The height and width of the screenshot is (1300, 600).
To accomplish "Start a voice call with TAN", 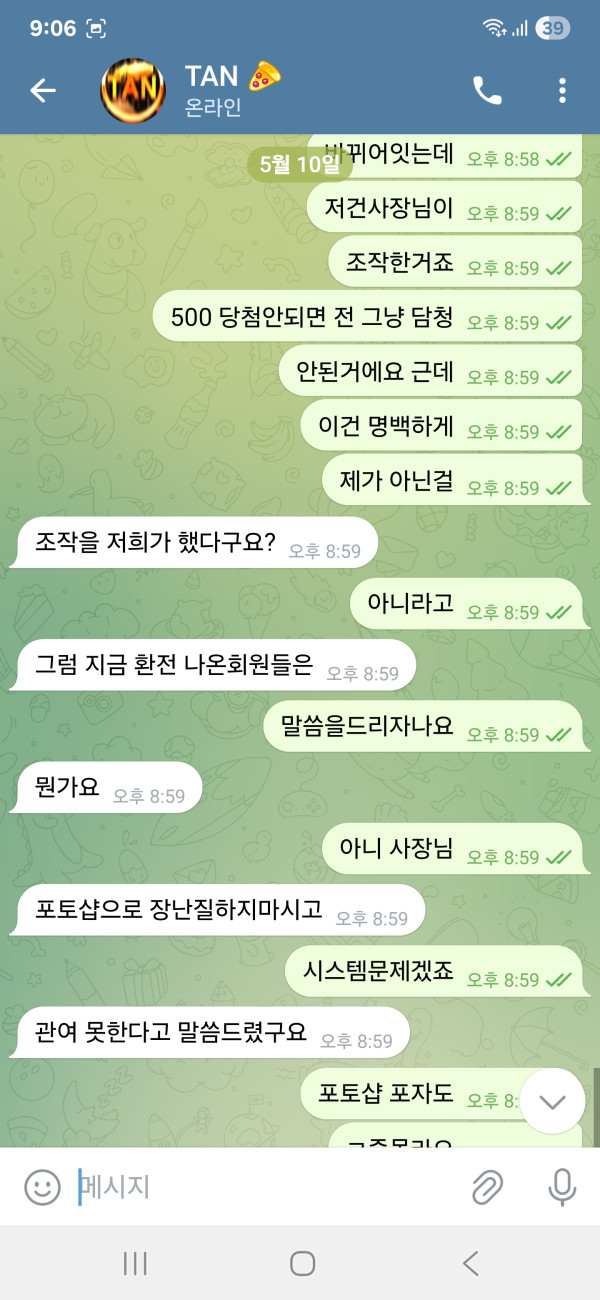I will (x=487, y=91).
